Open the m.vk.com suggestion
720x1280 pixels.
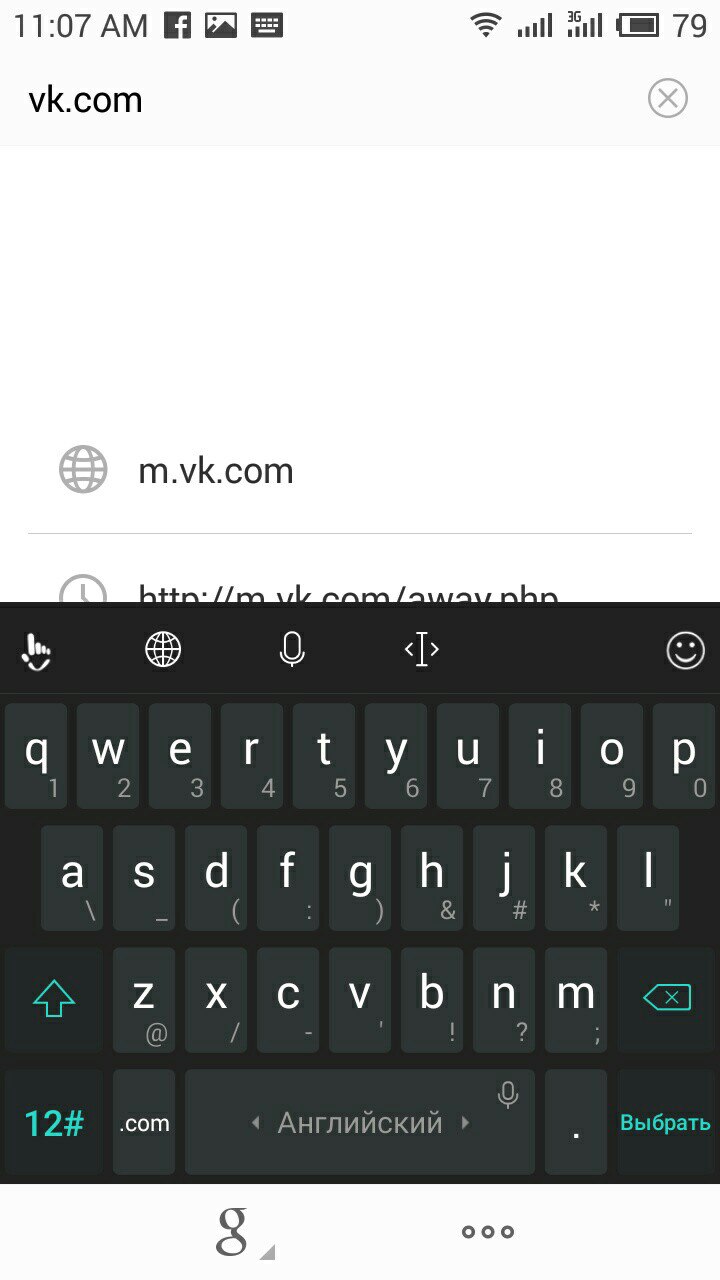pyautogui.click(x=360, y=471)
